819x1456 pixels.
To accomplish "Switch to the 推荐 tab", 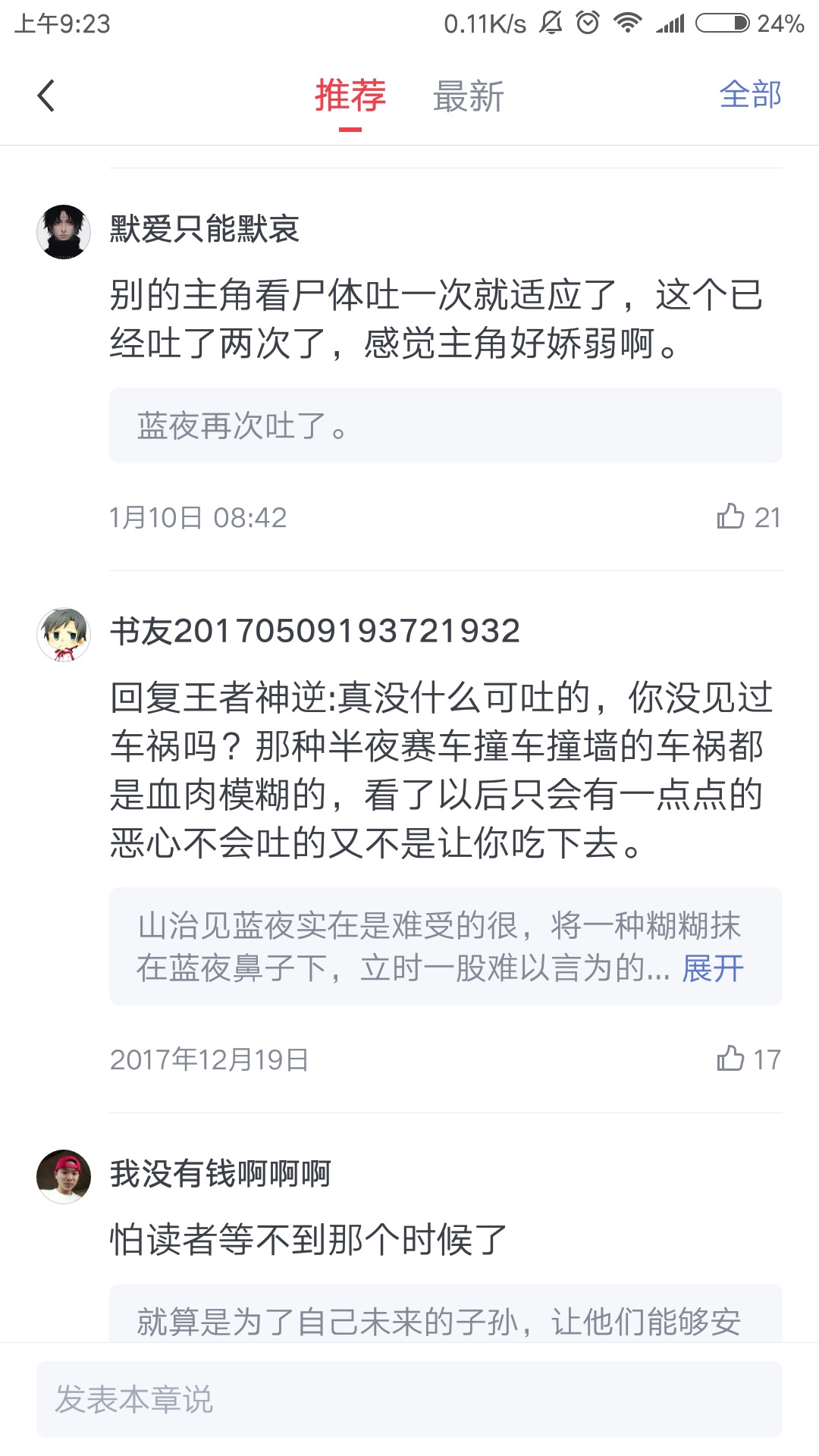I will click(350, 96).
